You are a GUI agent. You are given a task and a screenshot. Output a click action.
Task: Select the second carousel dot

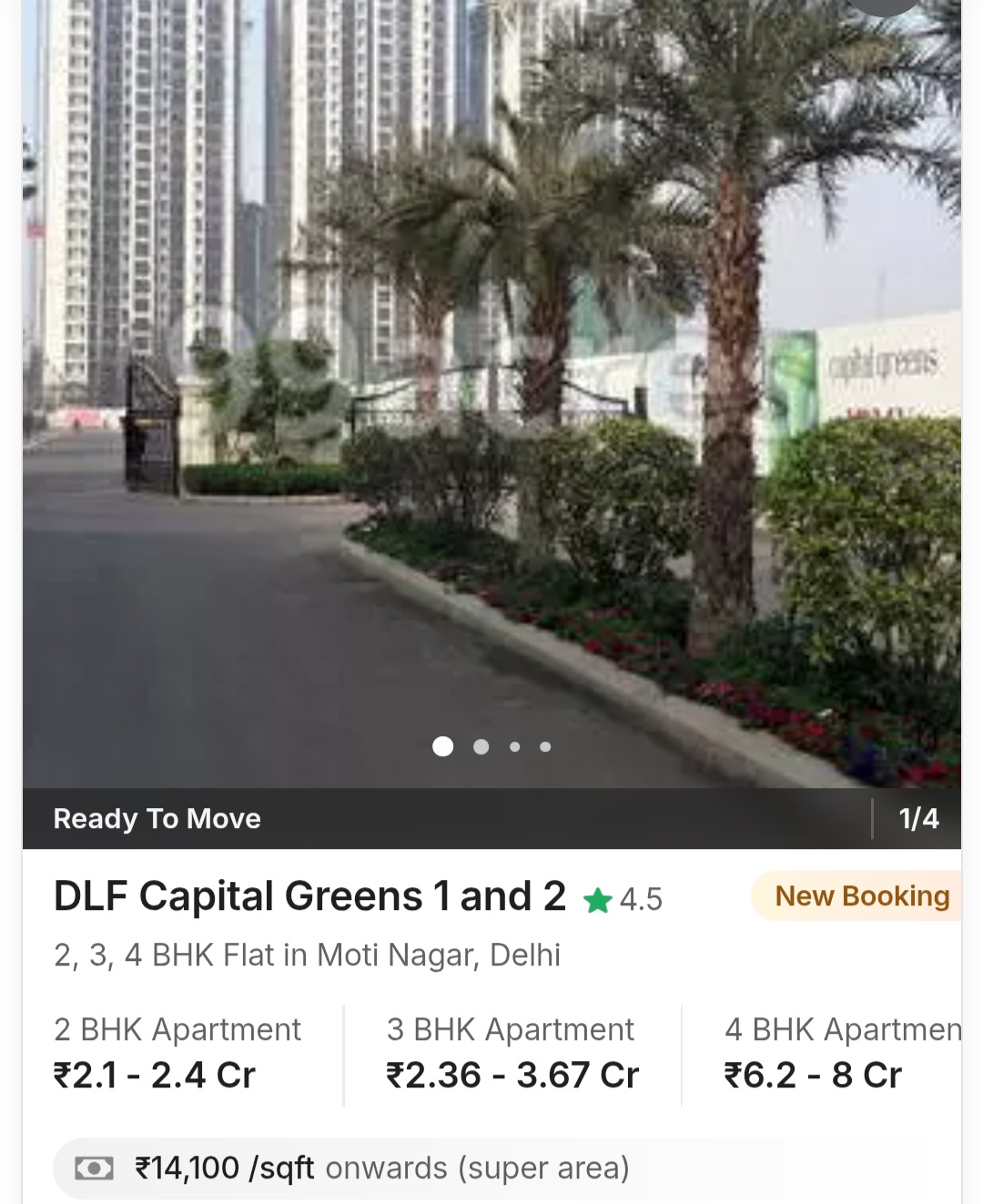(481, 746)
